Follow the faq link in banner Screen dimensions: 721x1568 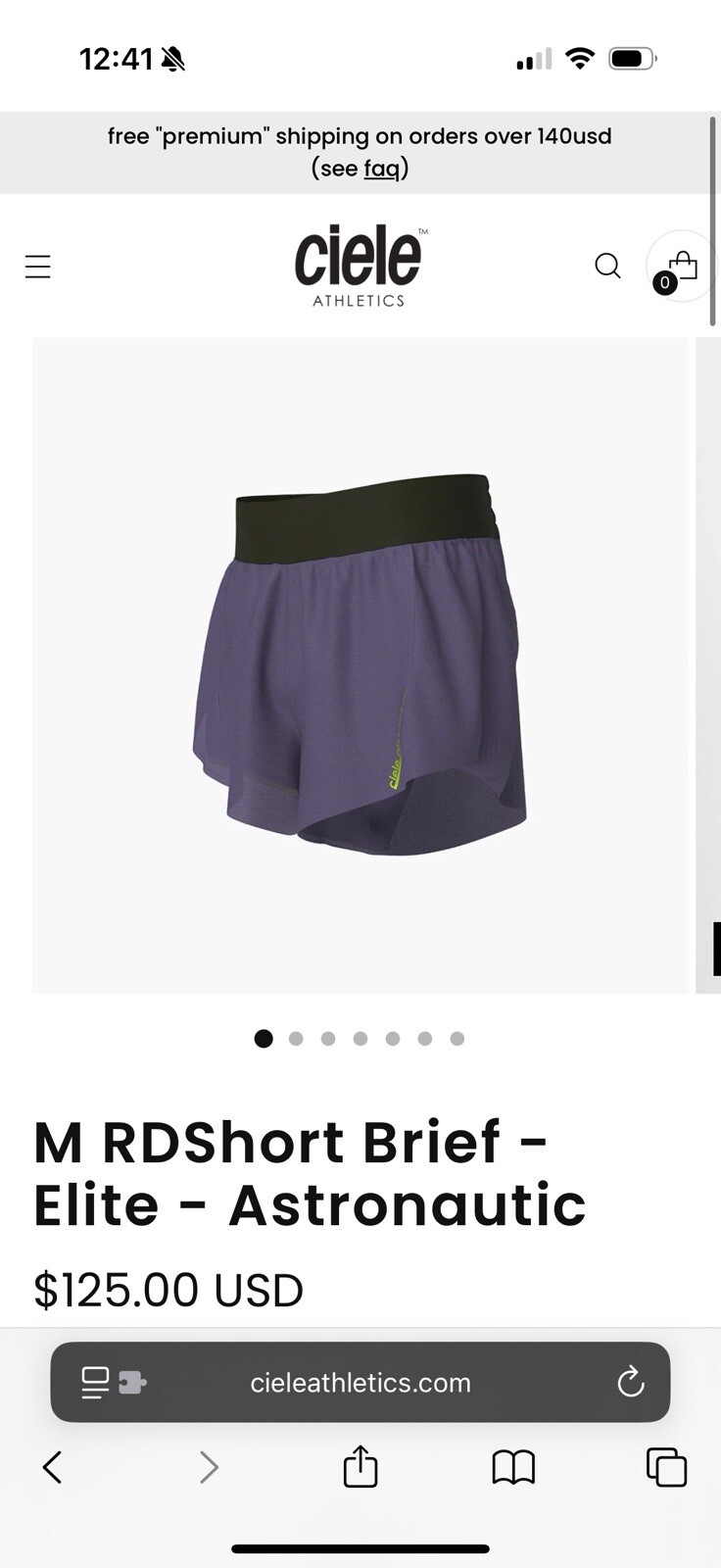[381, 169]
